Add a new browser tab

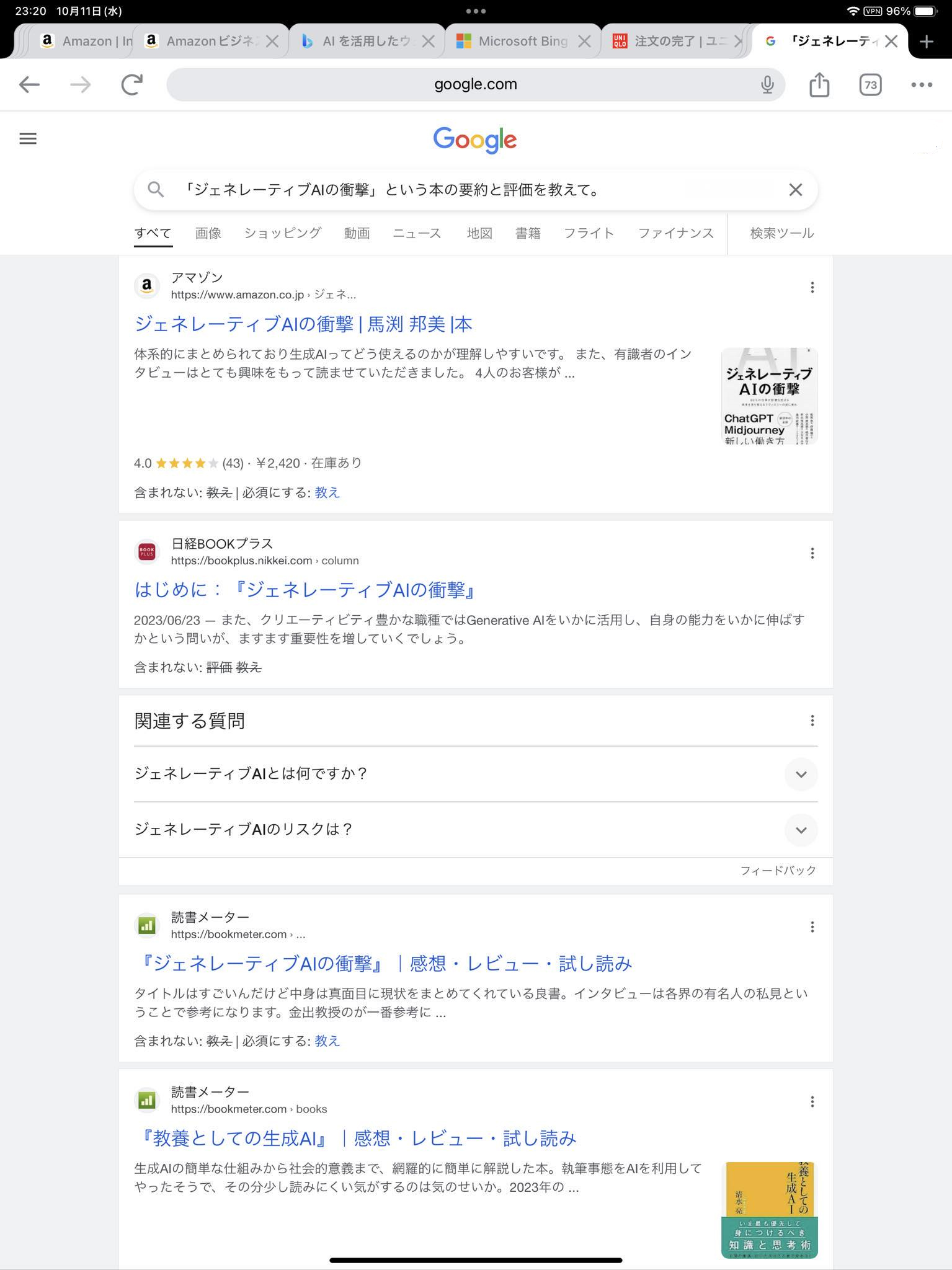pyautogui.click(x=927, y=42)
